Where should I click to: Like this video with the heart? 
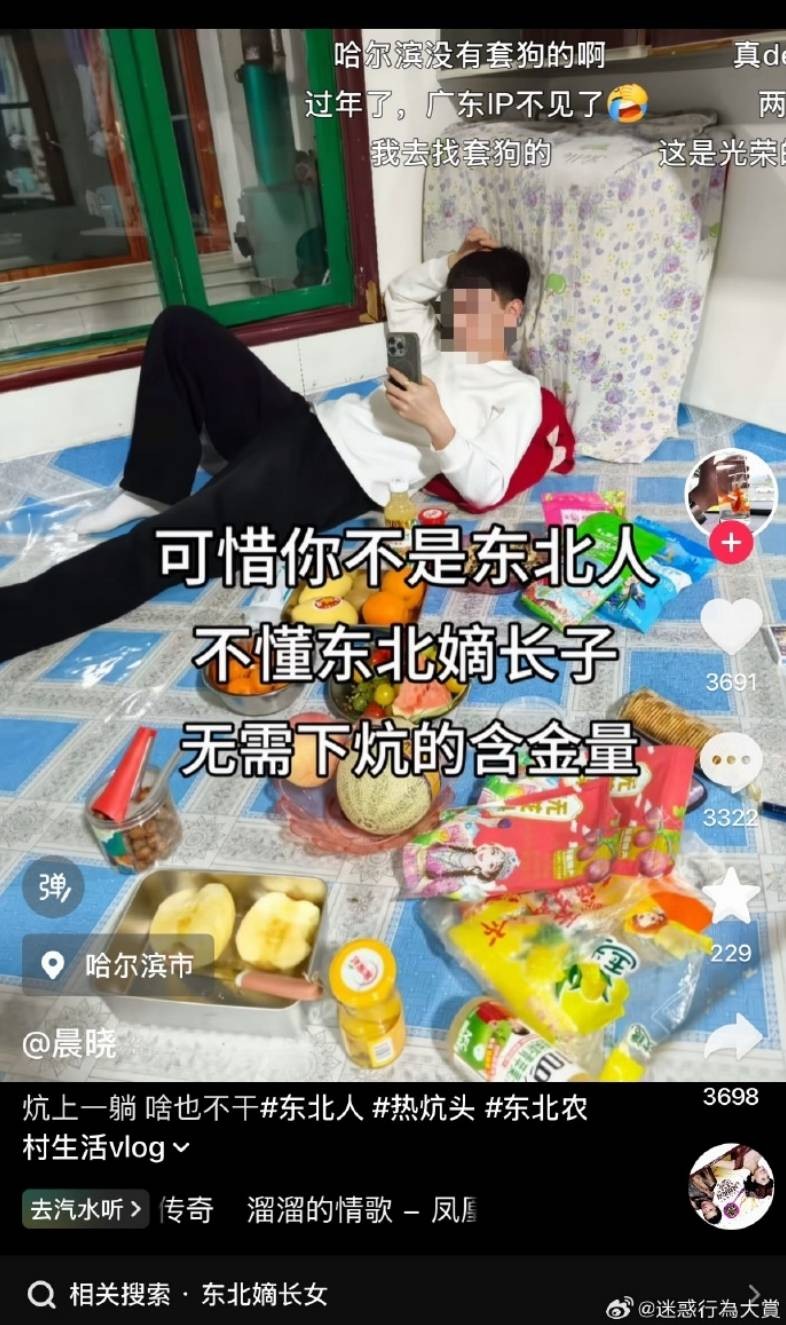point(731,627)
